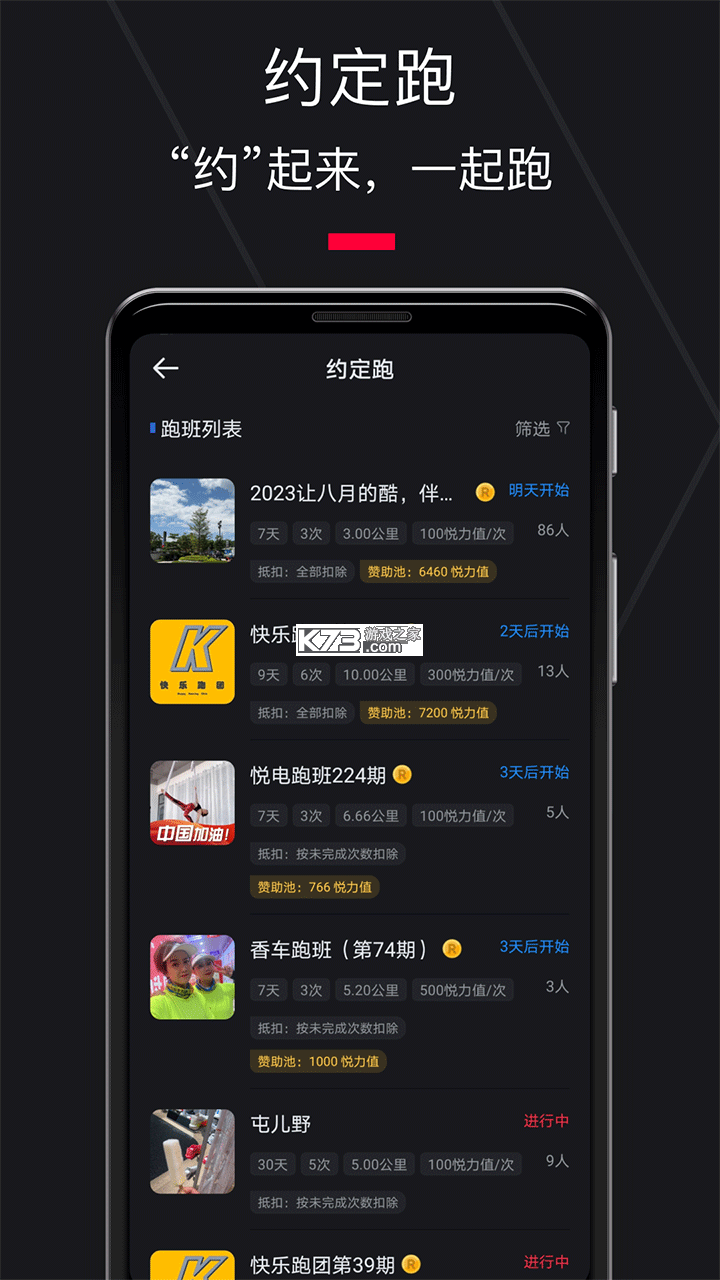Image resolution: width=720 pixels, height=1280 pixels.
Task: Tap the R coin badge on 2023让八月的酷 entry
Action: [487, 492]
